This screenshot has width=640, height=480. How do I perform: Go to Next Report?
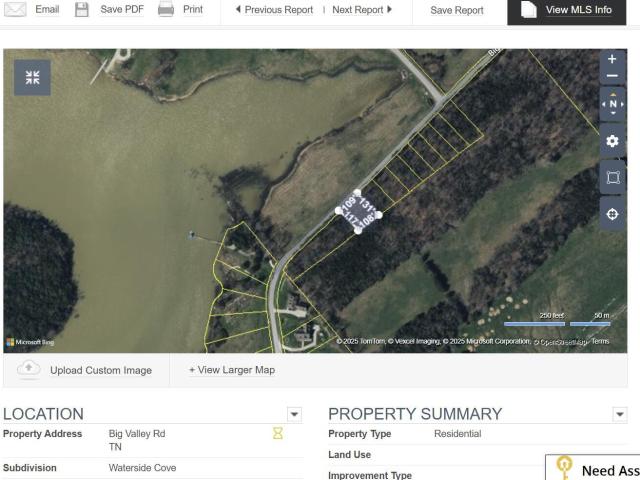362,10
